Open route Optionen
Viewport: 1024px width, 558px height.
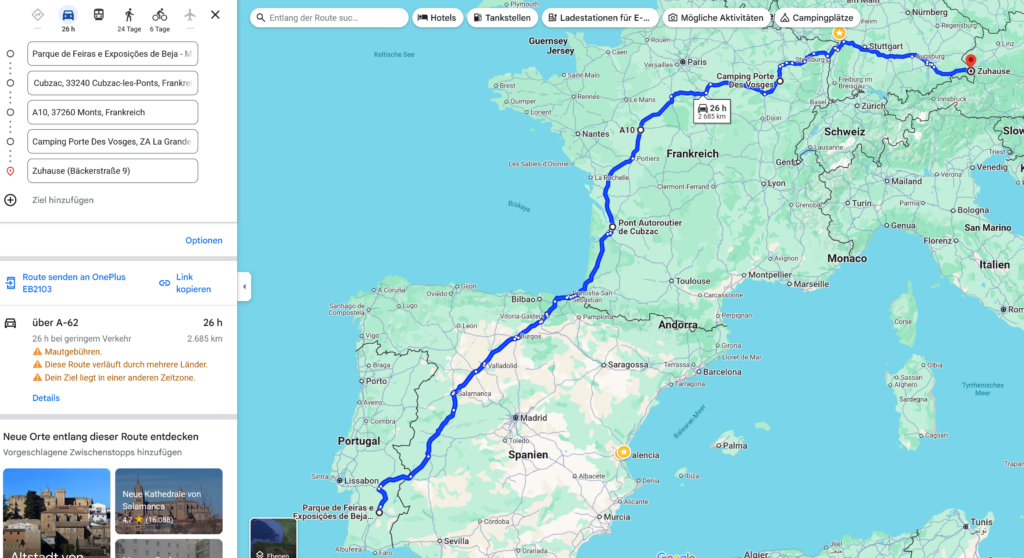(x=203, y=240)
